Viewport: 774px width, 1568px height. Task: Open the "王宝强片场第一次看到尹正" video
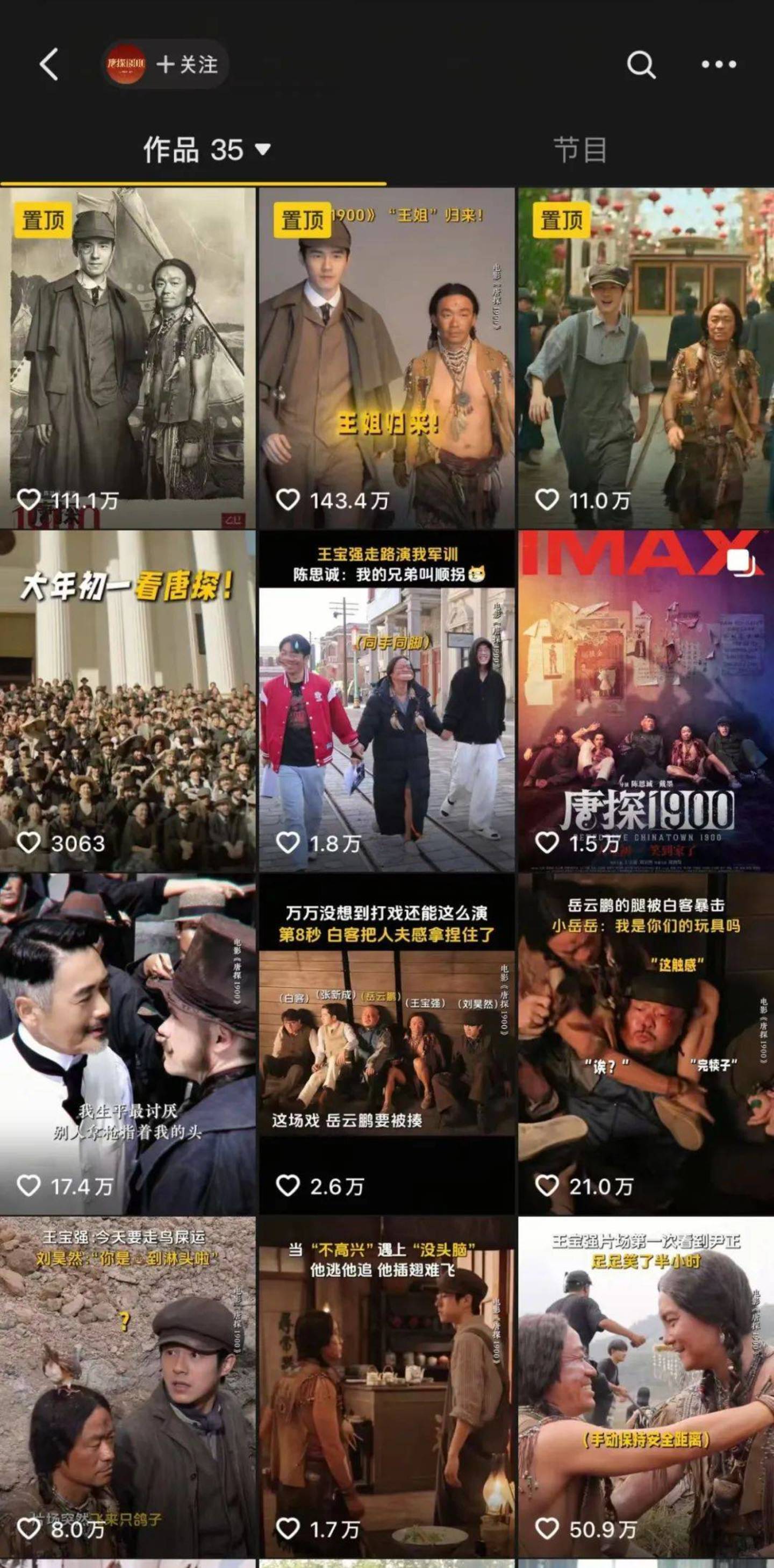click(x=646, y=1387)
